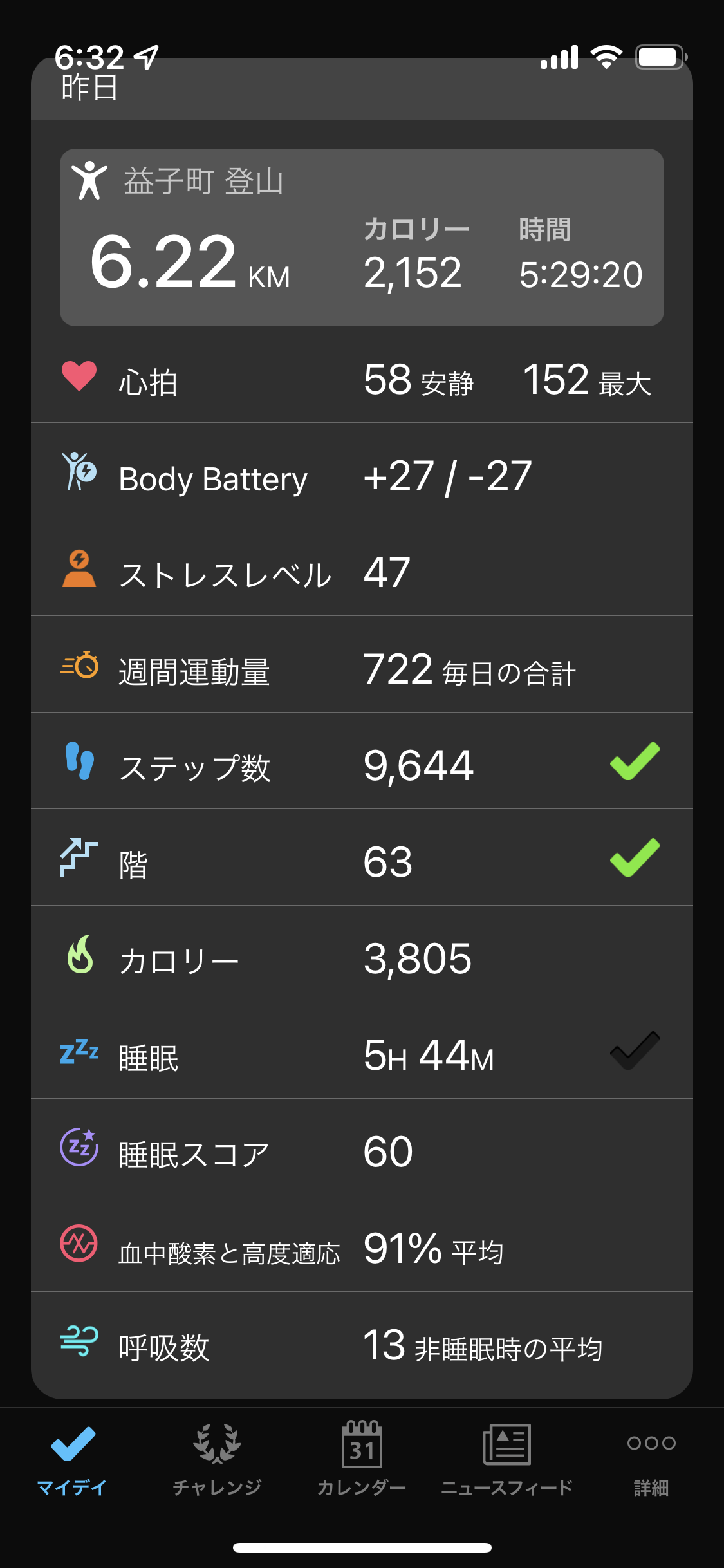724x1568 pixels.
Task: Open the 益子町 登山 activity card
Action: point(362,238)
